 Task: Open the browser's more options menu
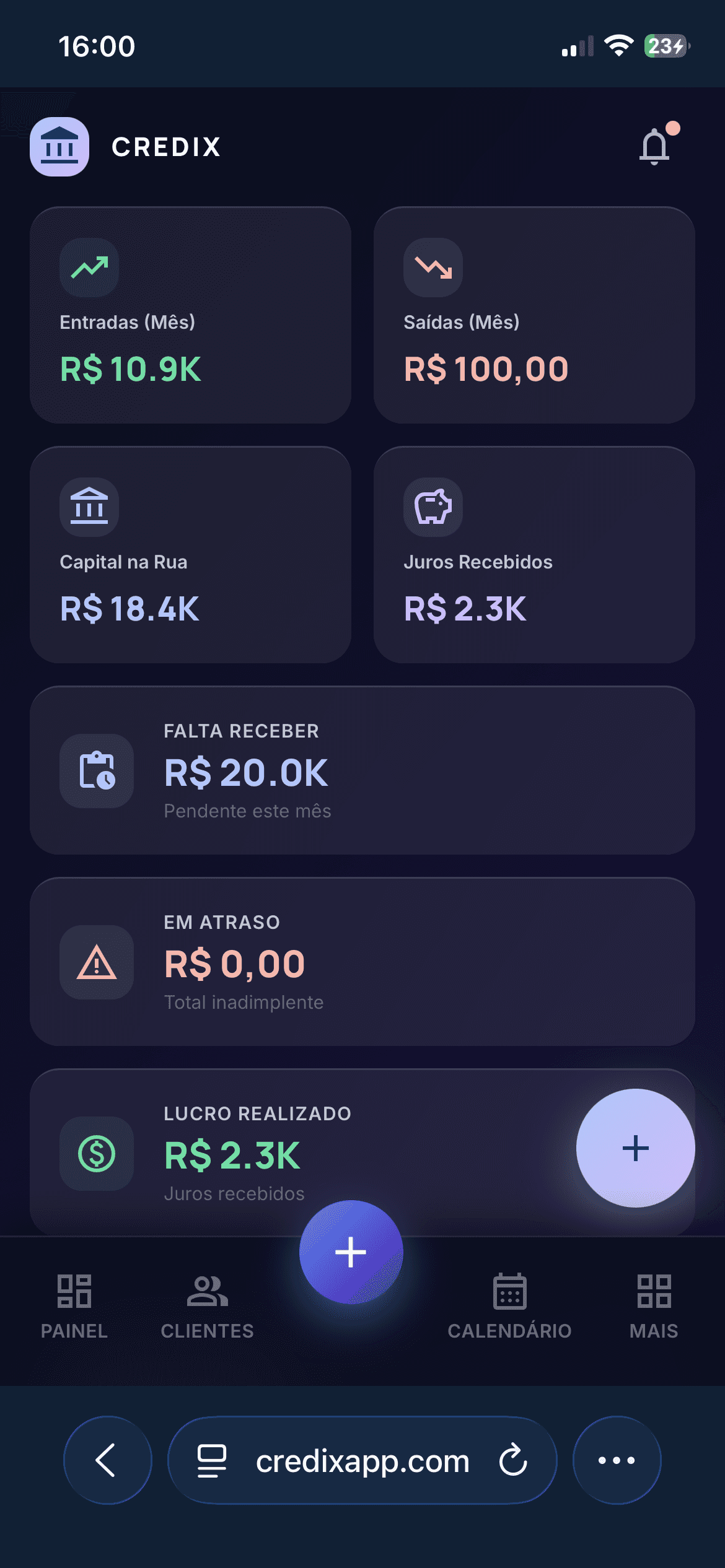(617, 1460)
